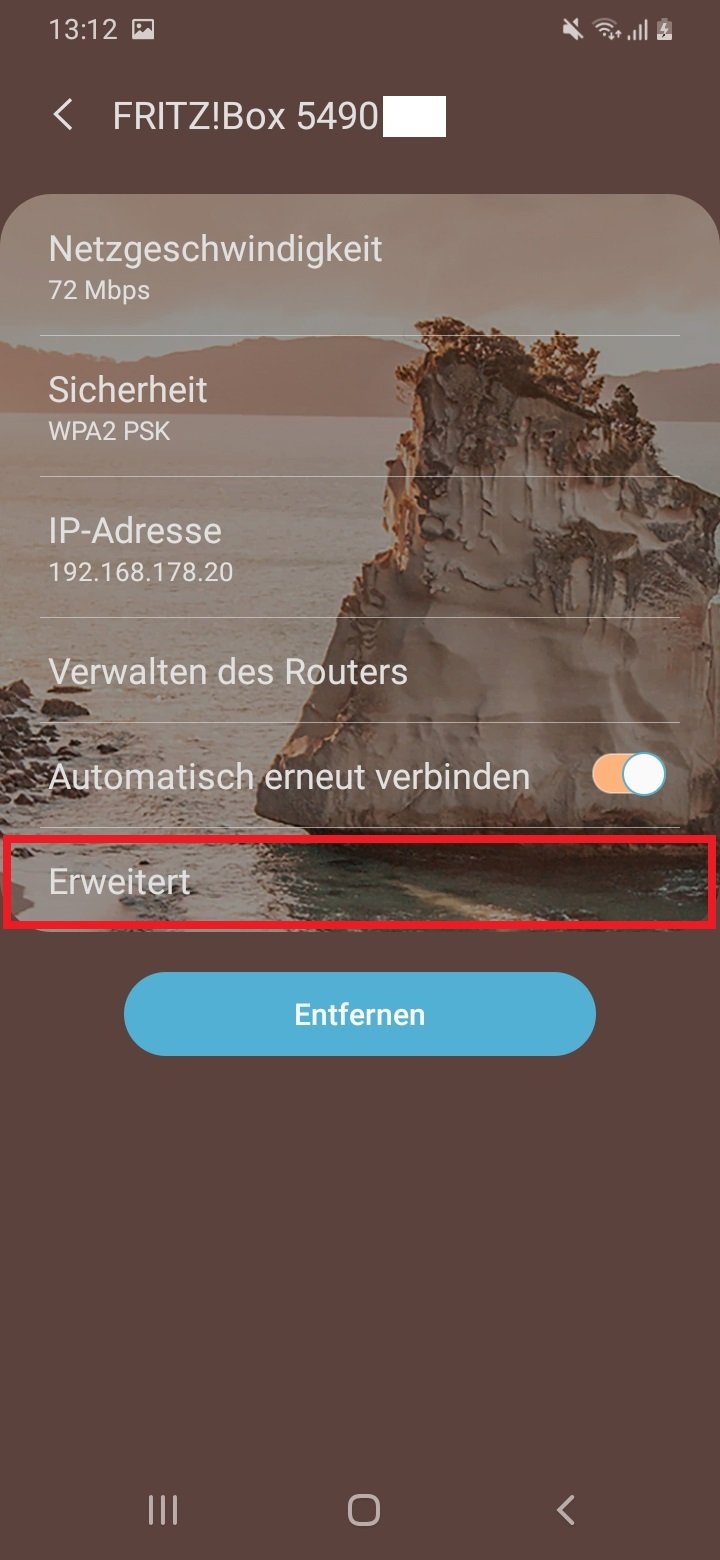Open the Erweitert settings row
Viewport: 720px width, 1560px height.
pos(360,882)
